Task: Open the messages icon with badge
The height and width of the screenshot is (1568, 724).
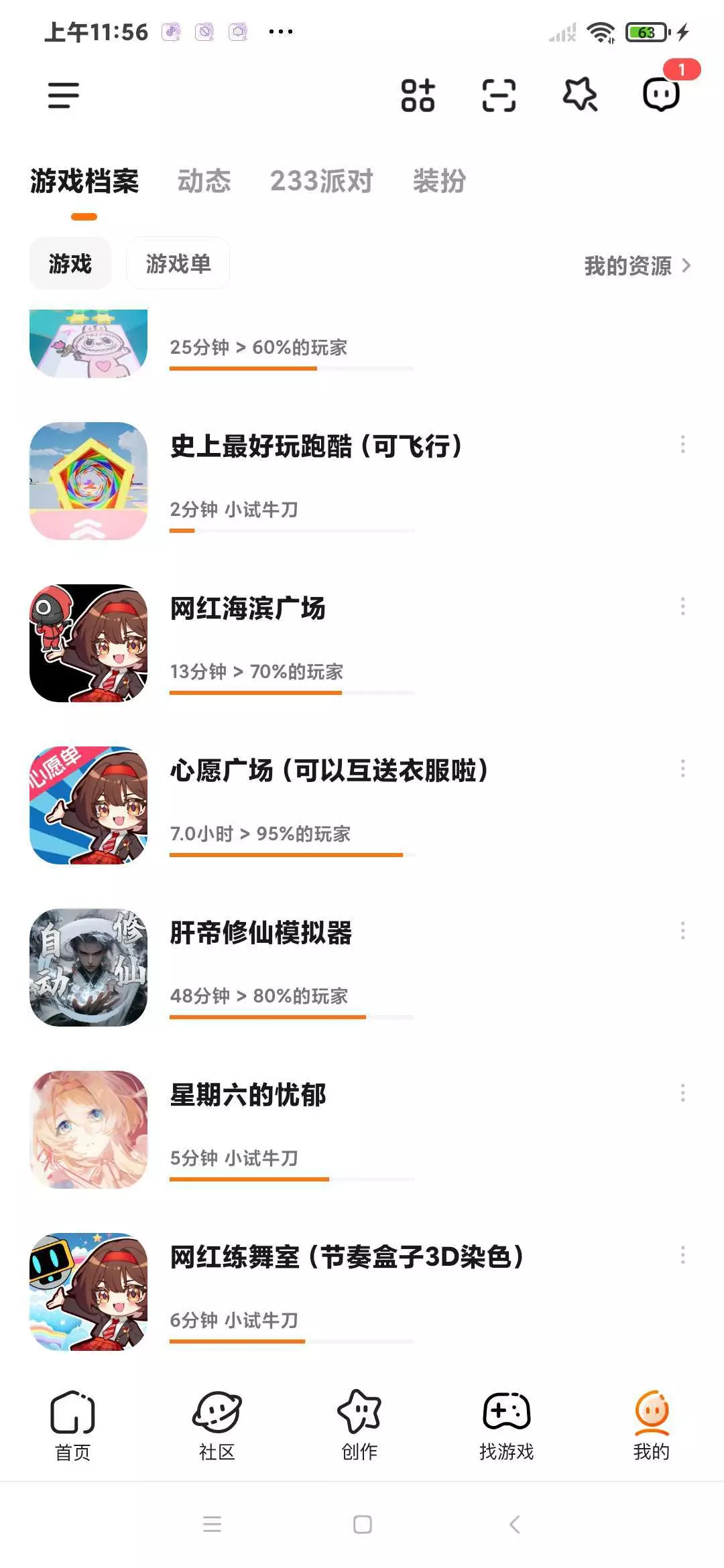Action: point(662,94)
